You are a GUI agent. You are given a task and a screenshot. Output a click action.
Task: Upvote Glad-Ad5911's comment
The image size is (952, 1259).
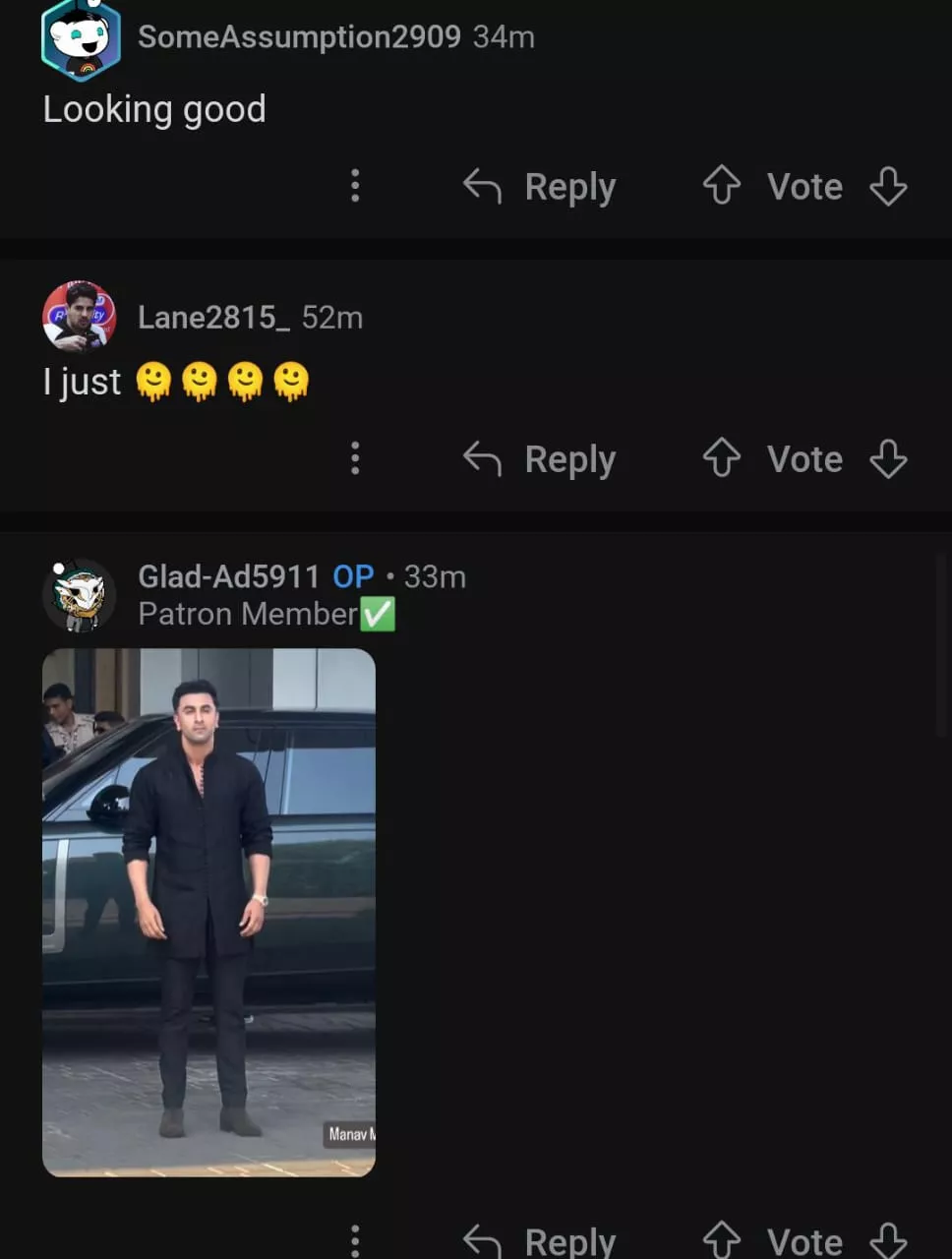coord(722,1239)
